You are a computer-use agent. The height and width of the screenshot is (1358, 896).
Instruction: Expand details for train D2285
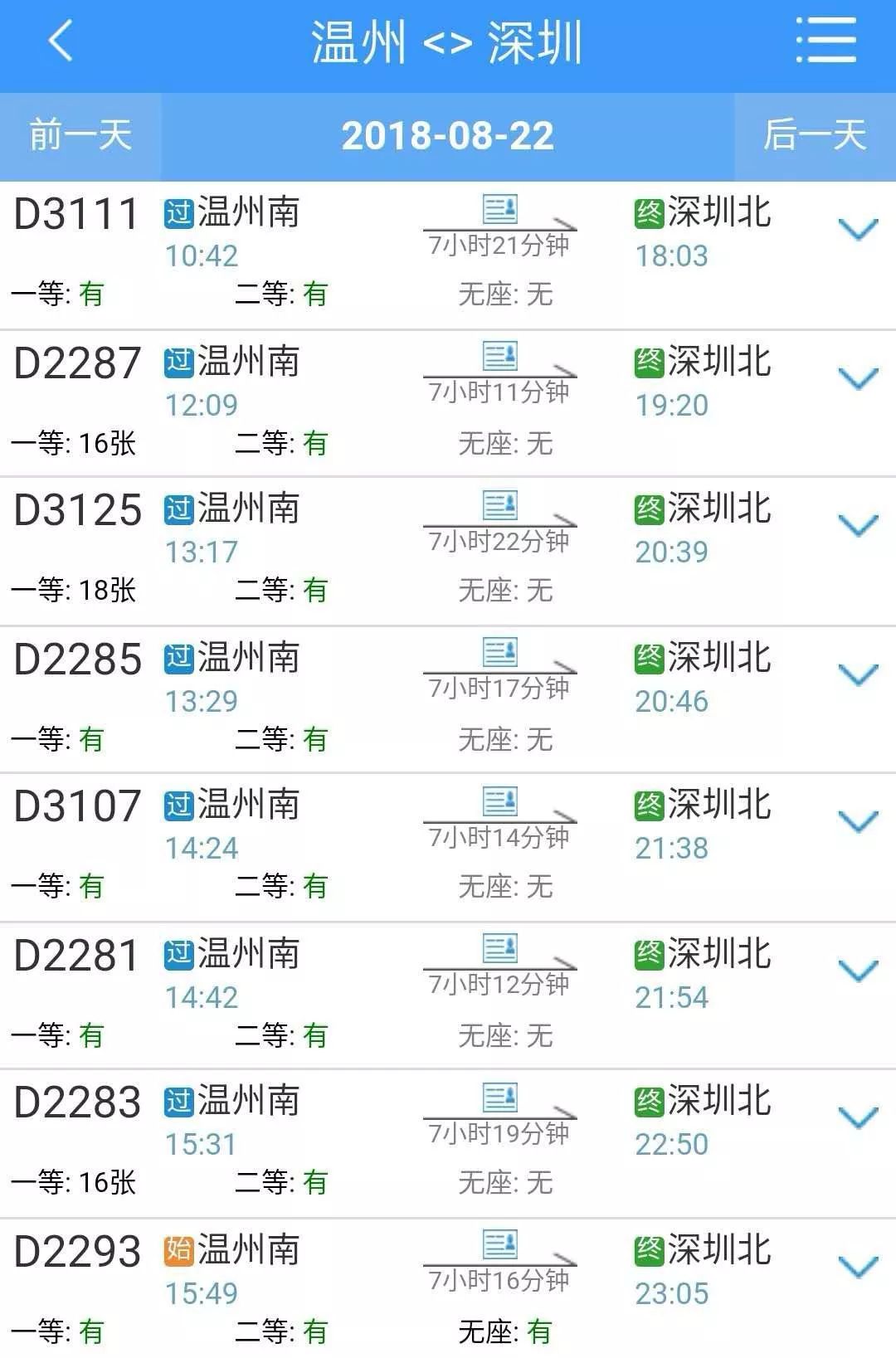click(858, 675)
